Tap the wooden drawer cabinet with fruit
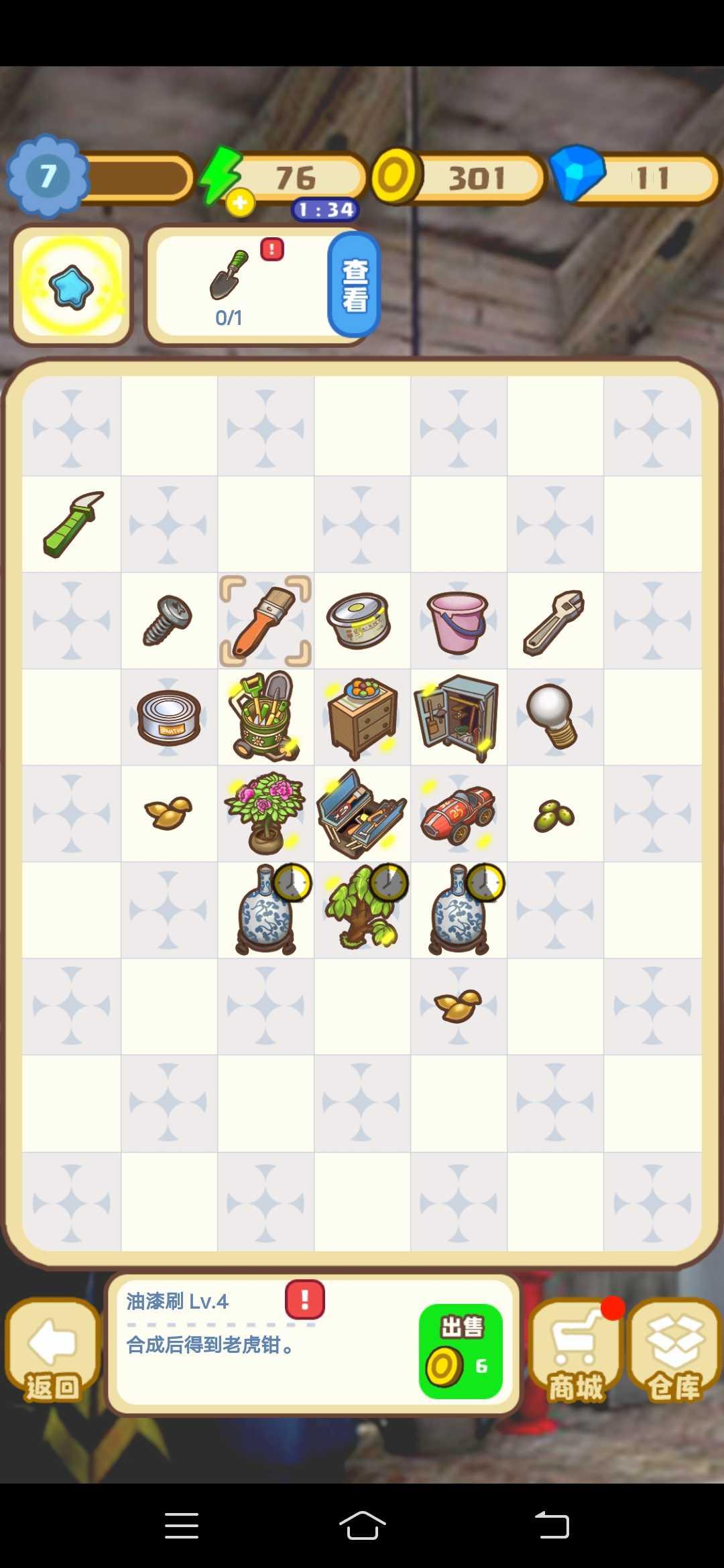 (362, 717)
